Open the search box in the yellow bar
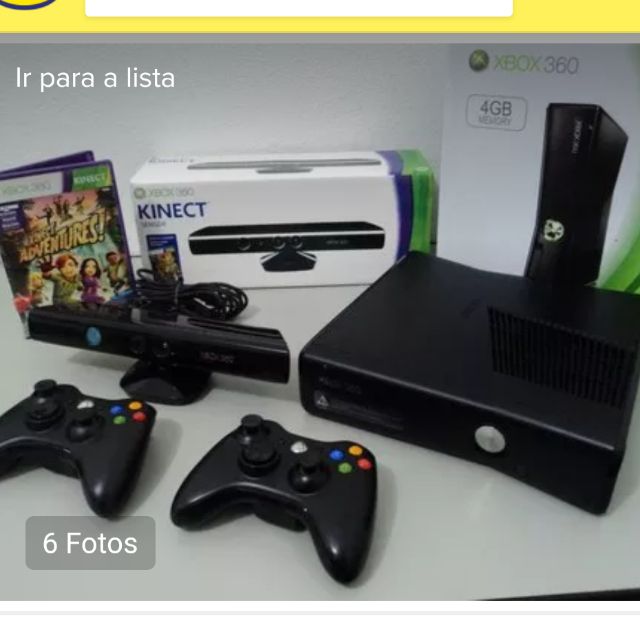This screenshot has height=640, width=640. [x=298, y=8]
